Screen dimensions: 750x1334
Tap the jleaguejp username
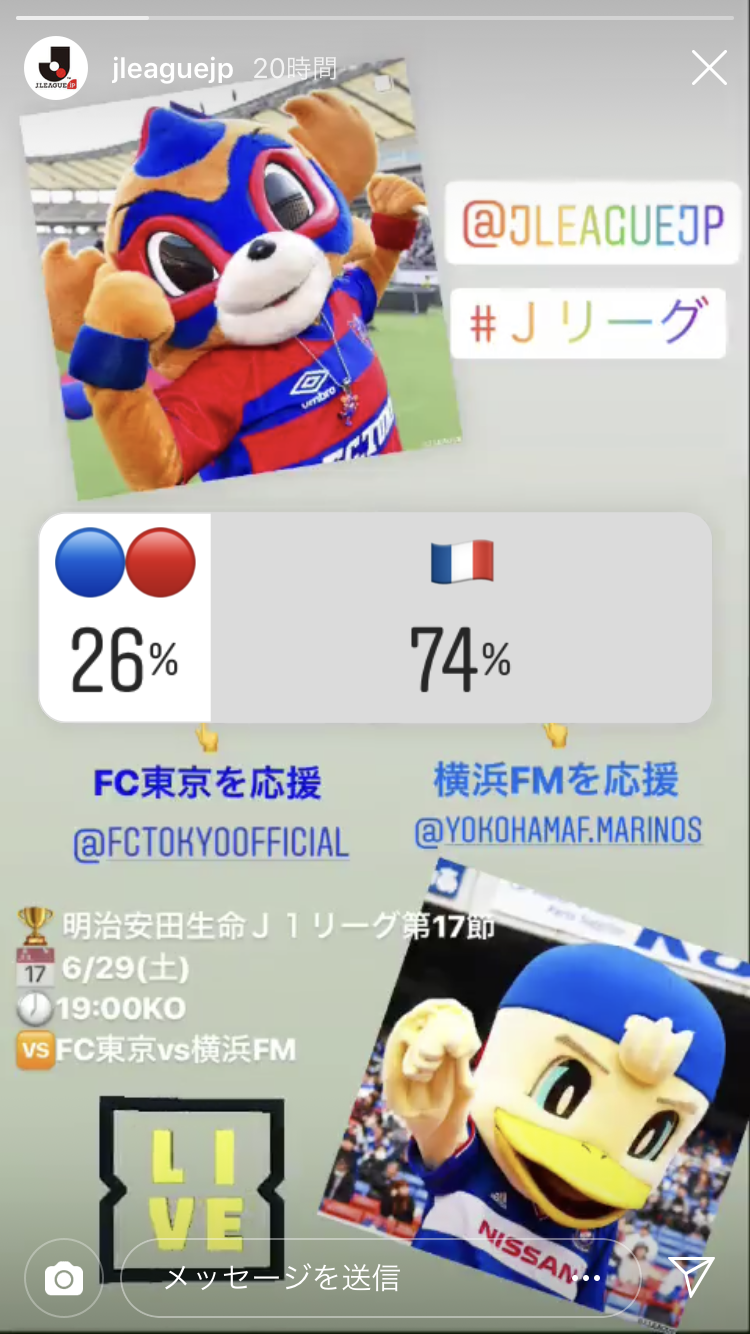tap(173, 68)
